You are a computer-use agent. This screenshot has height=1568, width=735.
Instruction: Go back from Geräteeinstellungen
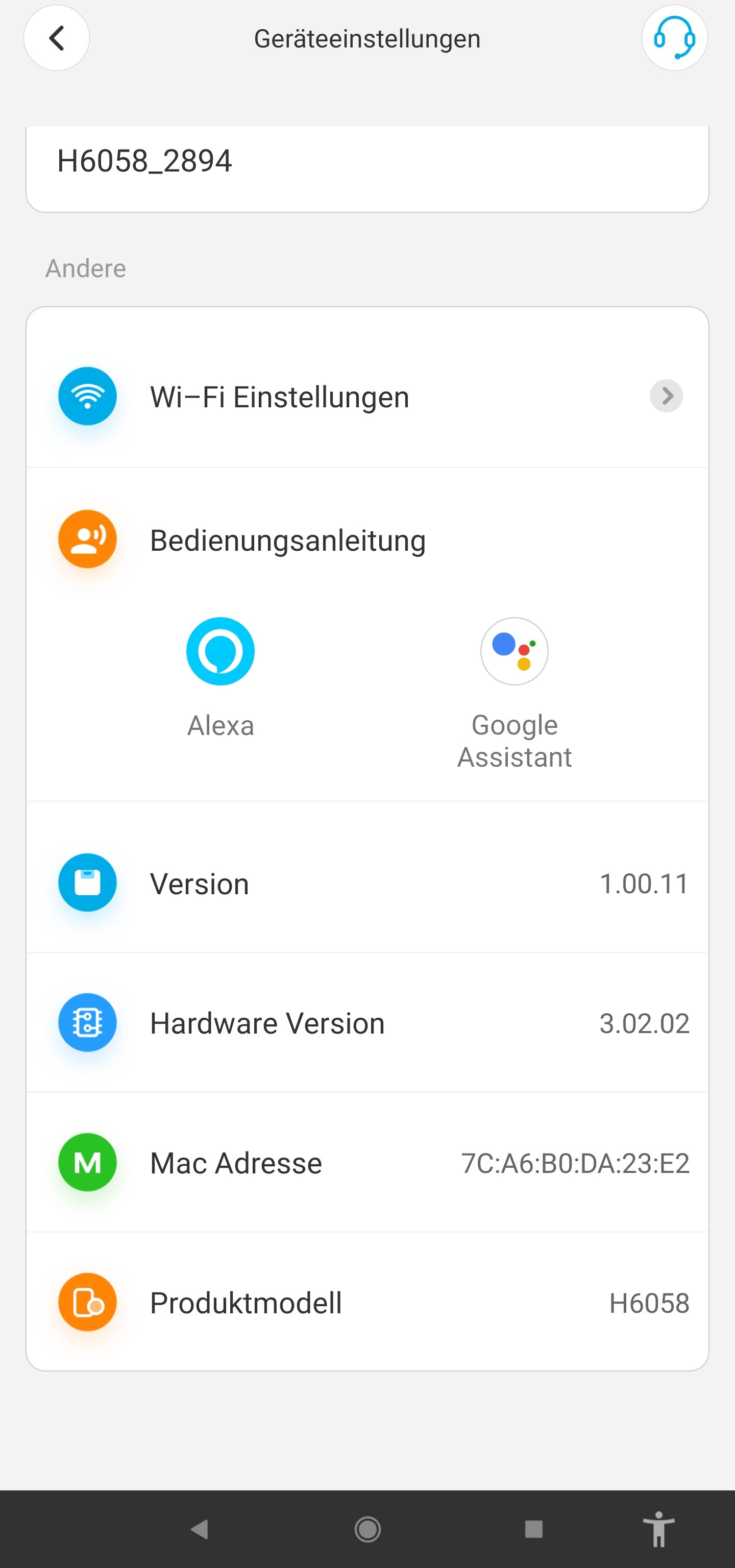pos(57,38)
